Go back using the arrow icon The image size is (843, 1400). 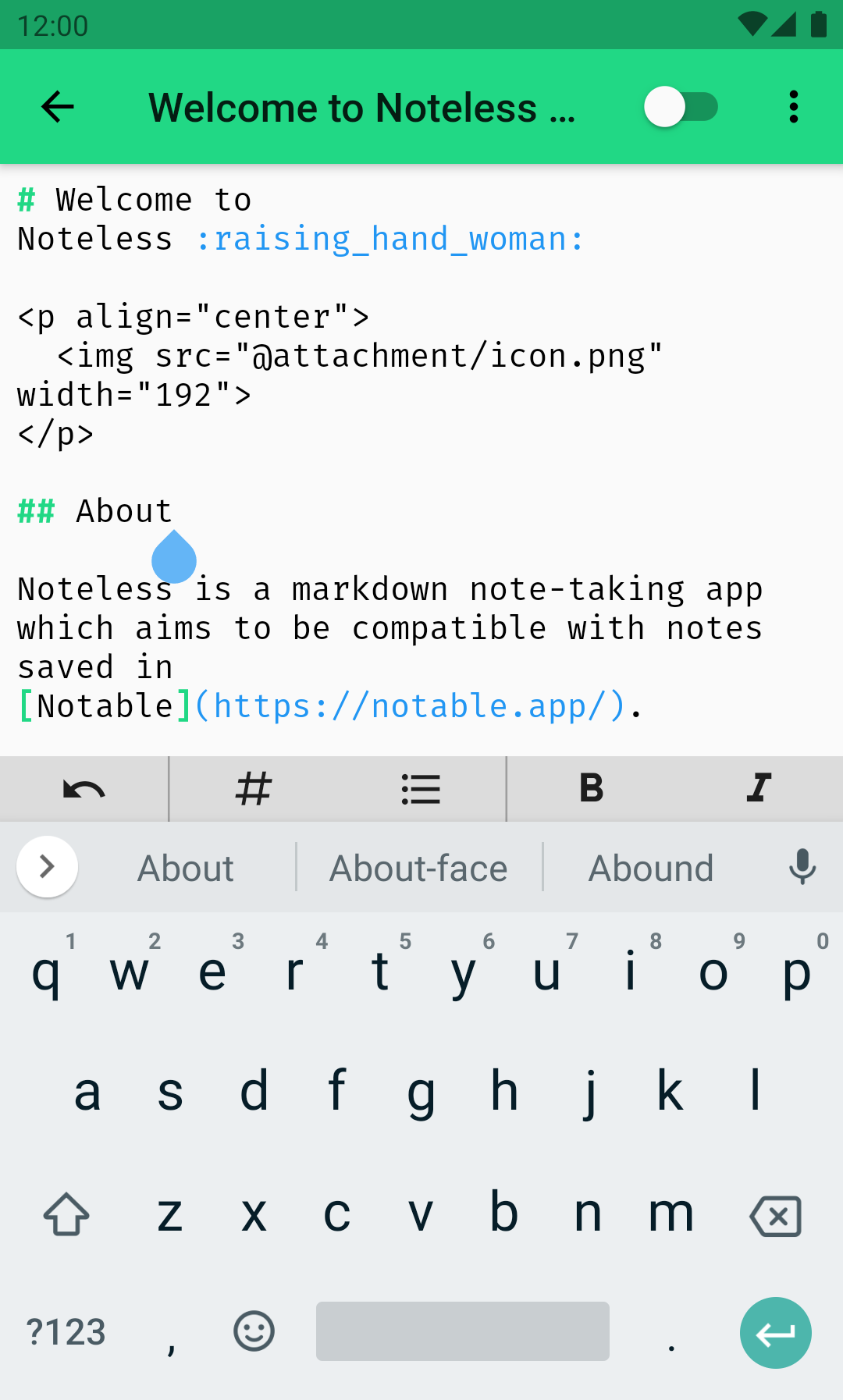(x=57, y=107)
